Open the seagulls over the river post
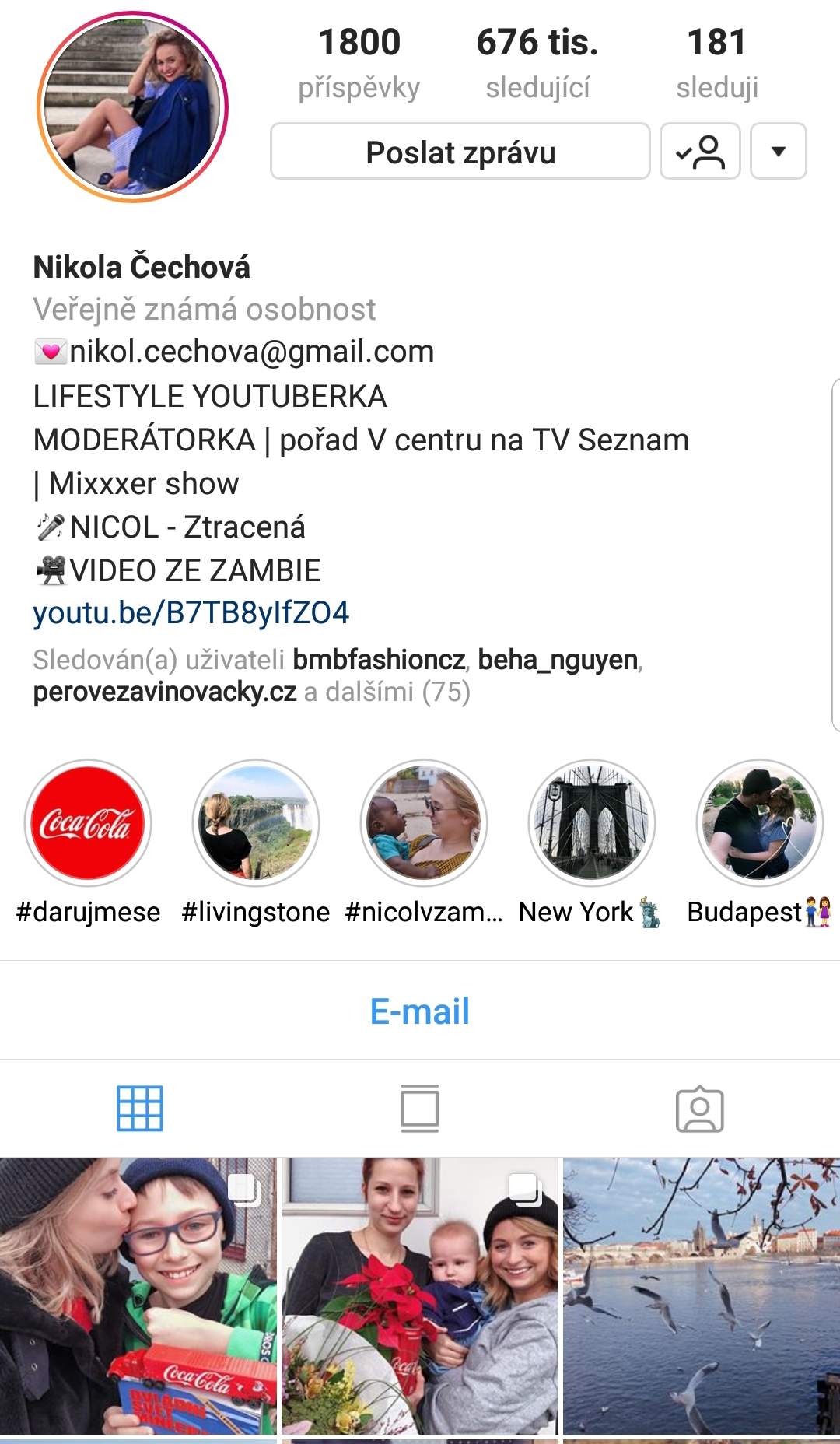The image size is (840, 1444). click(702, 1295)
